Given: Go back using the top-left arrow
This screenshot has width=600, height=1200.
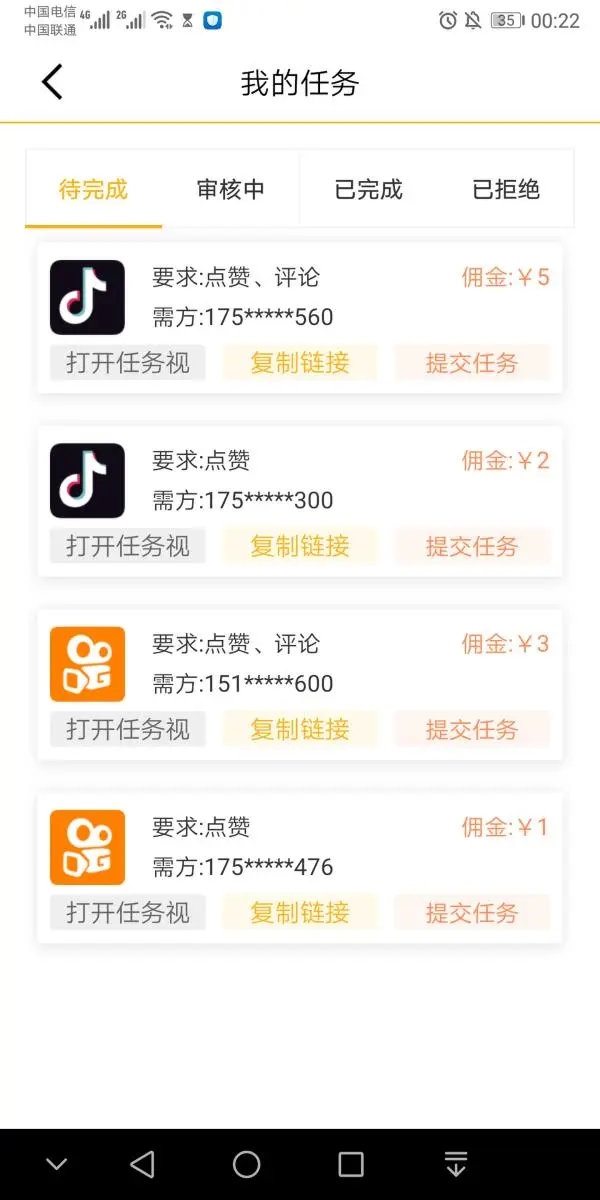Looking at the screenshot, I should [x=53, y=82].
